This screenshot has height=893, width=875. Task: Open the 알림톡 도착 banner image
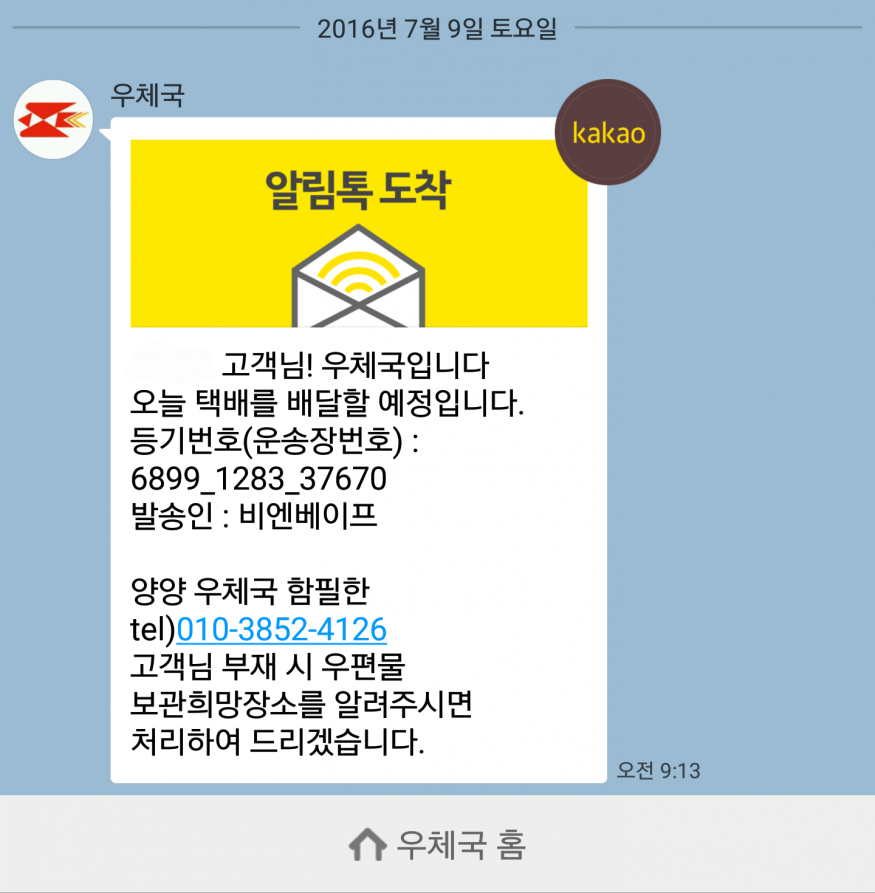[x=358, y=233]
